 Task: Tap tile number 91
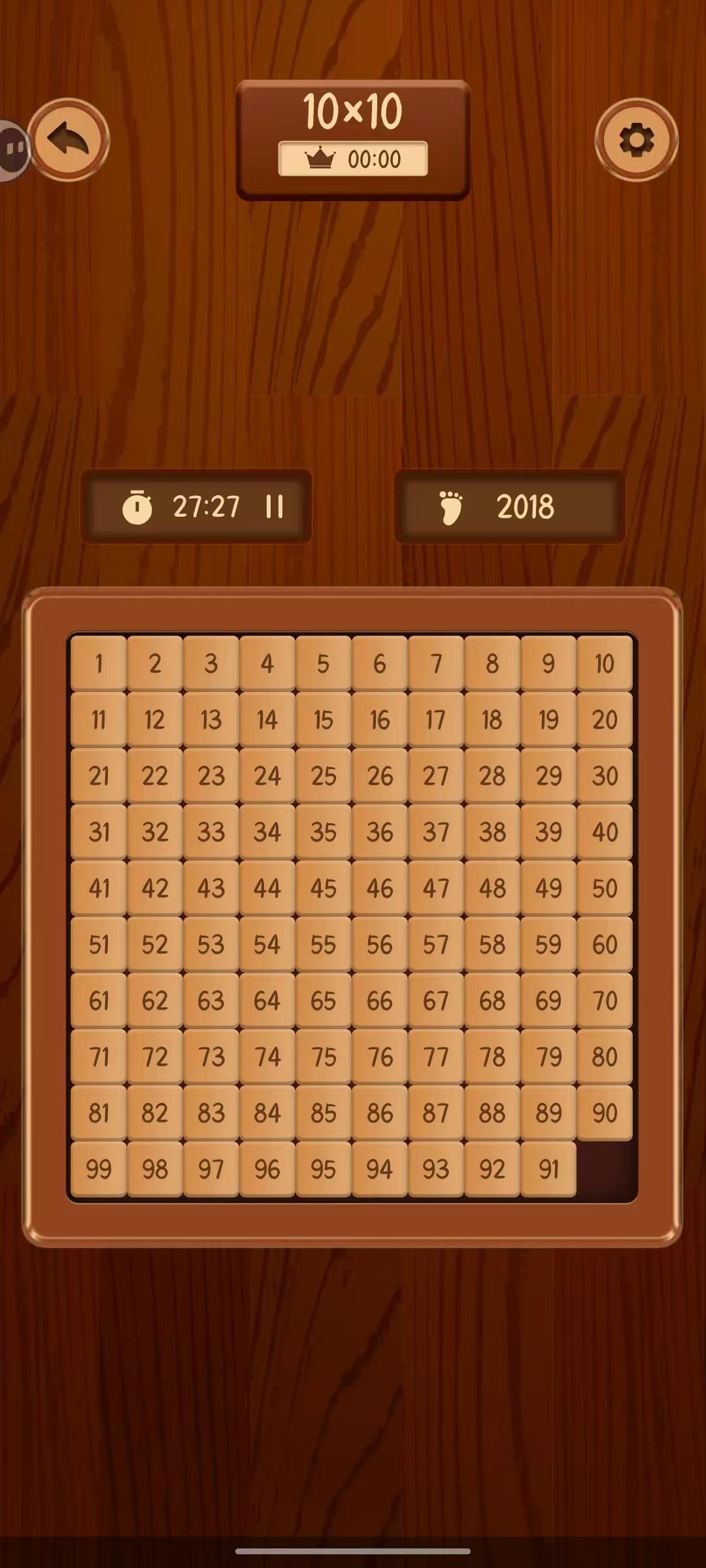coord(548,1169)
